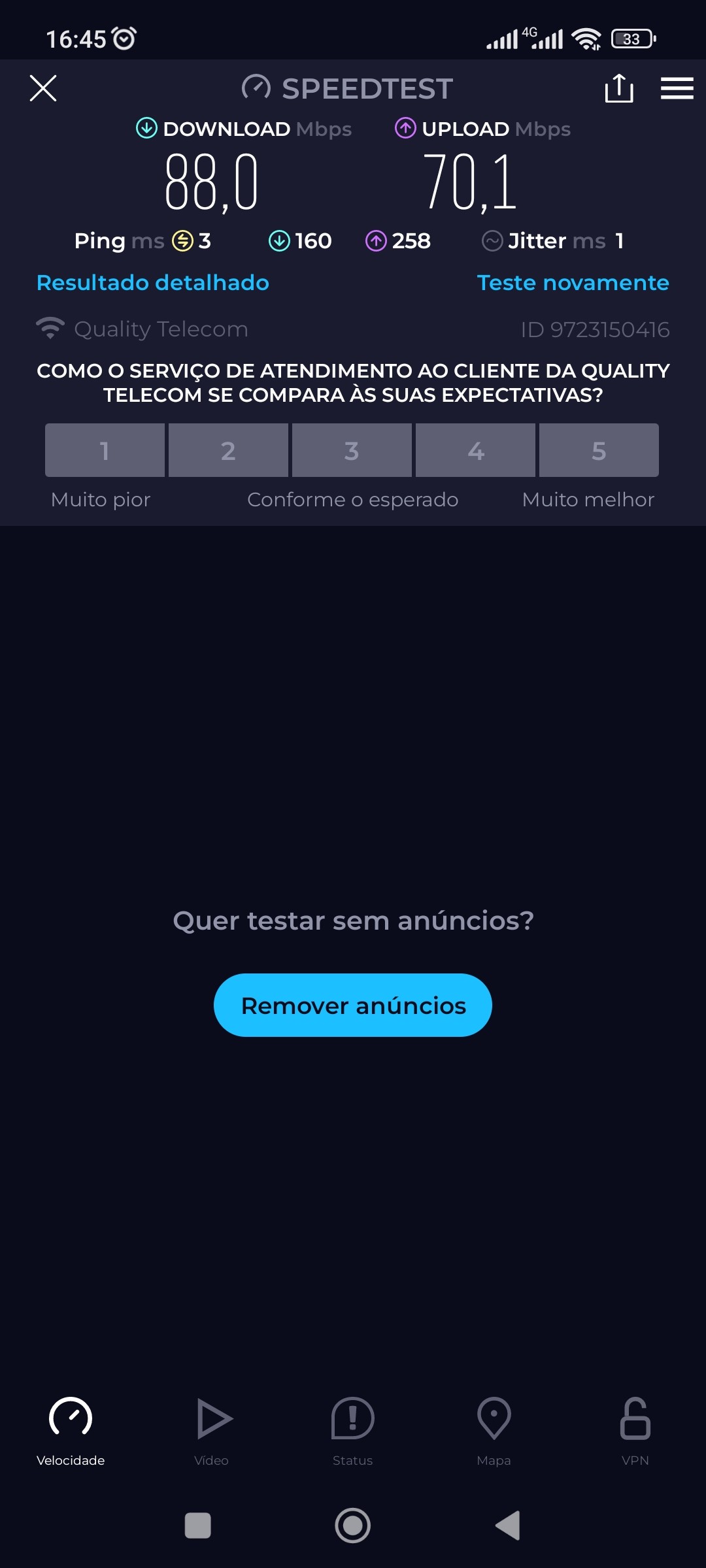Tap Teste novamente to rerun test
706x1568 pixels.
573,283
